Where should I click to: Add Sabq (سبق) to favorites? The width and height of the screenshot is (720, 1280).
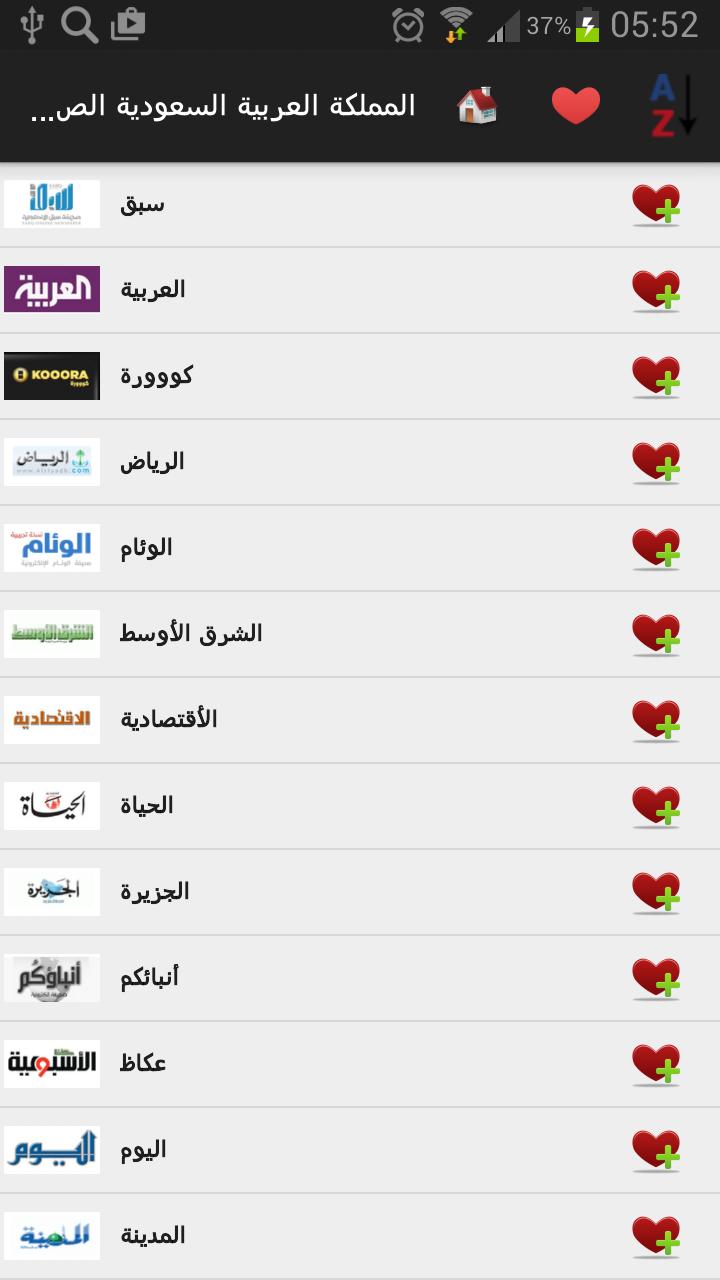[x=655, y=203]
